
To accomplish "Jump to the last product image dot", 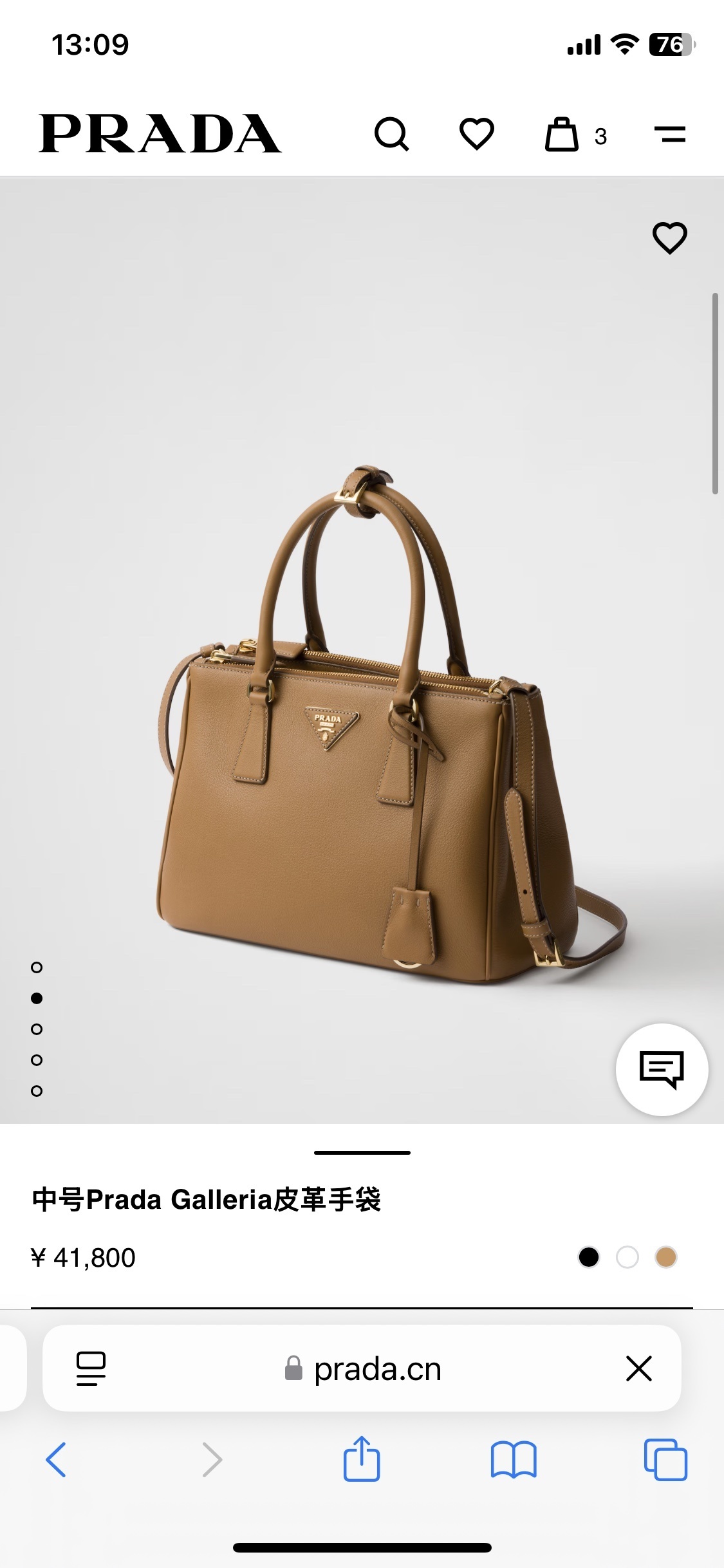I will pos(37,1091).
